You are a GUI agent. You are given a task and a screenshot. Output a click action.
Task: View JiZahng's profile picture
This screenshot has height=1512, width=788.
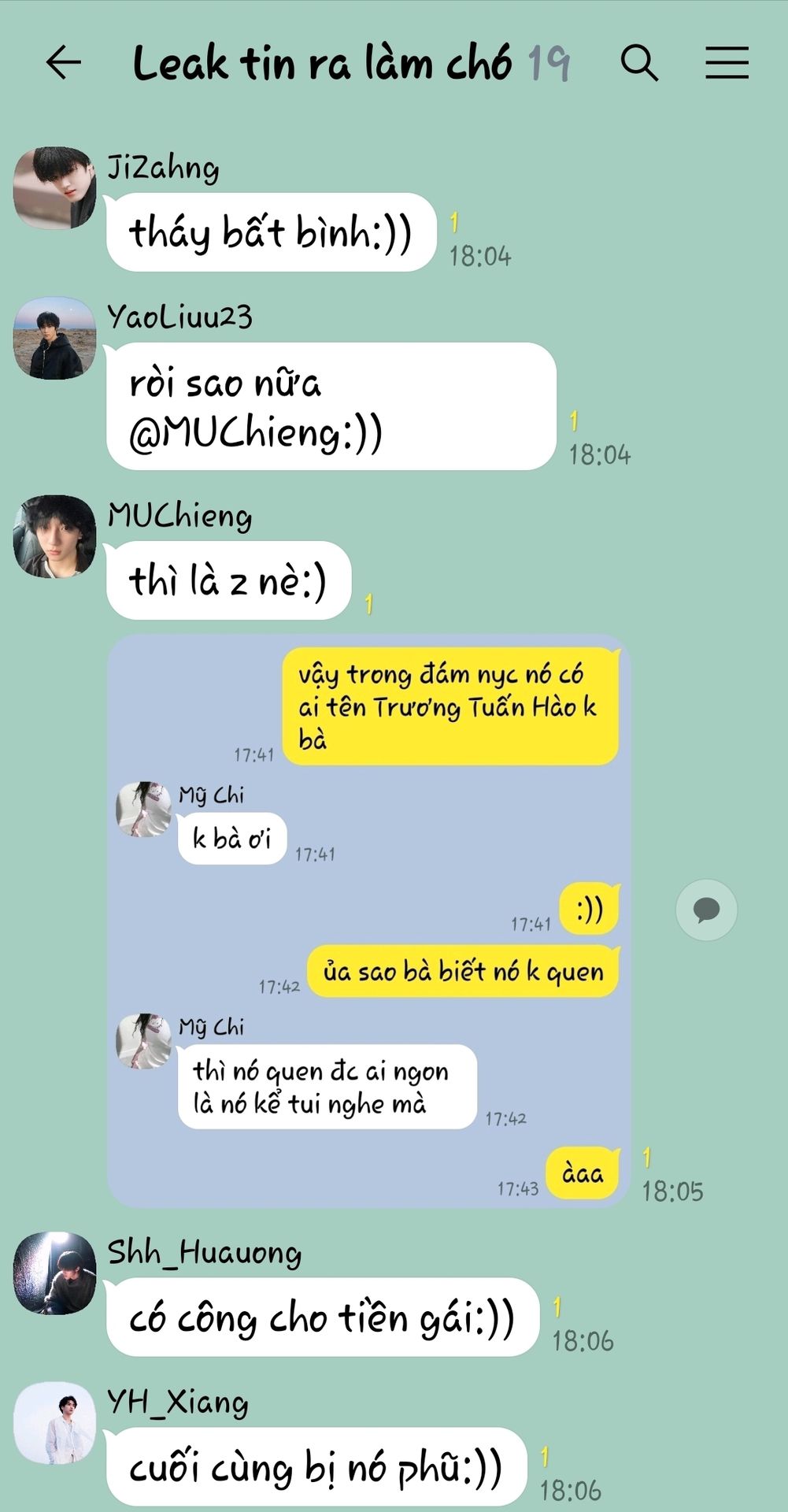pos(54,188)
